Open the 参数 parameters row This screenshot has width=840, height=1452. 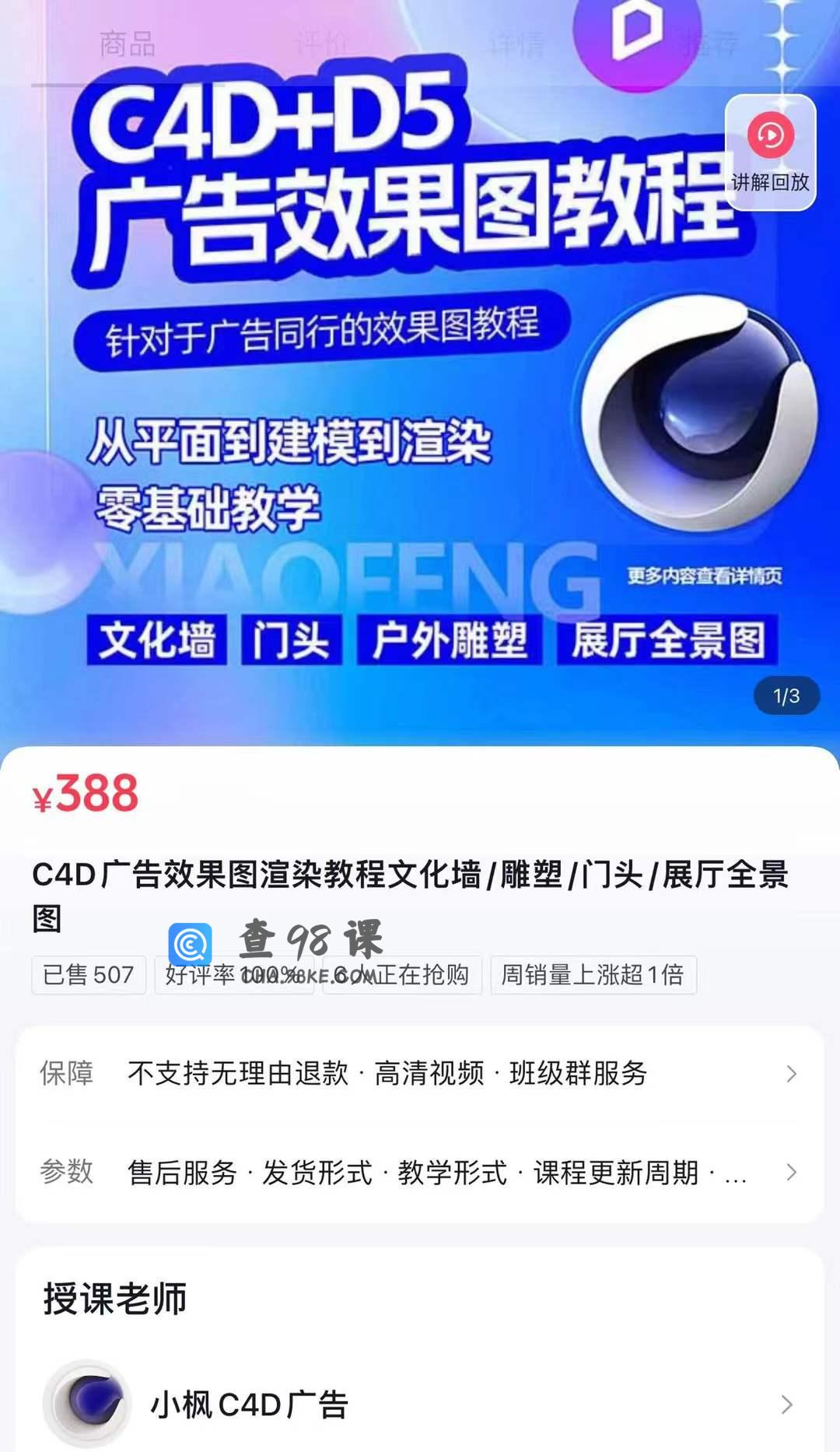420,1172
